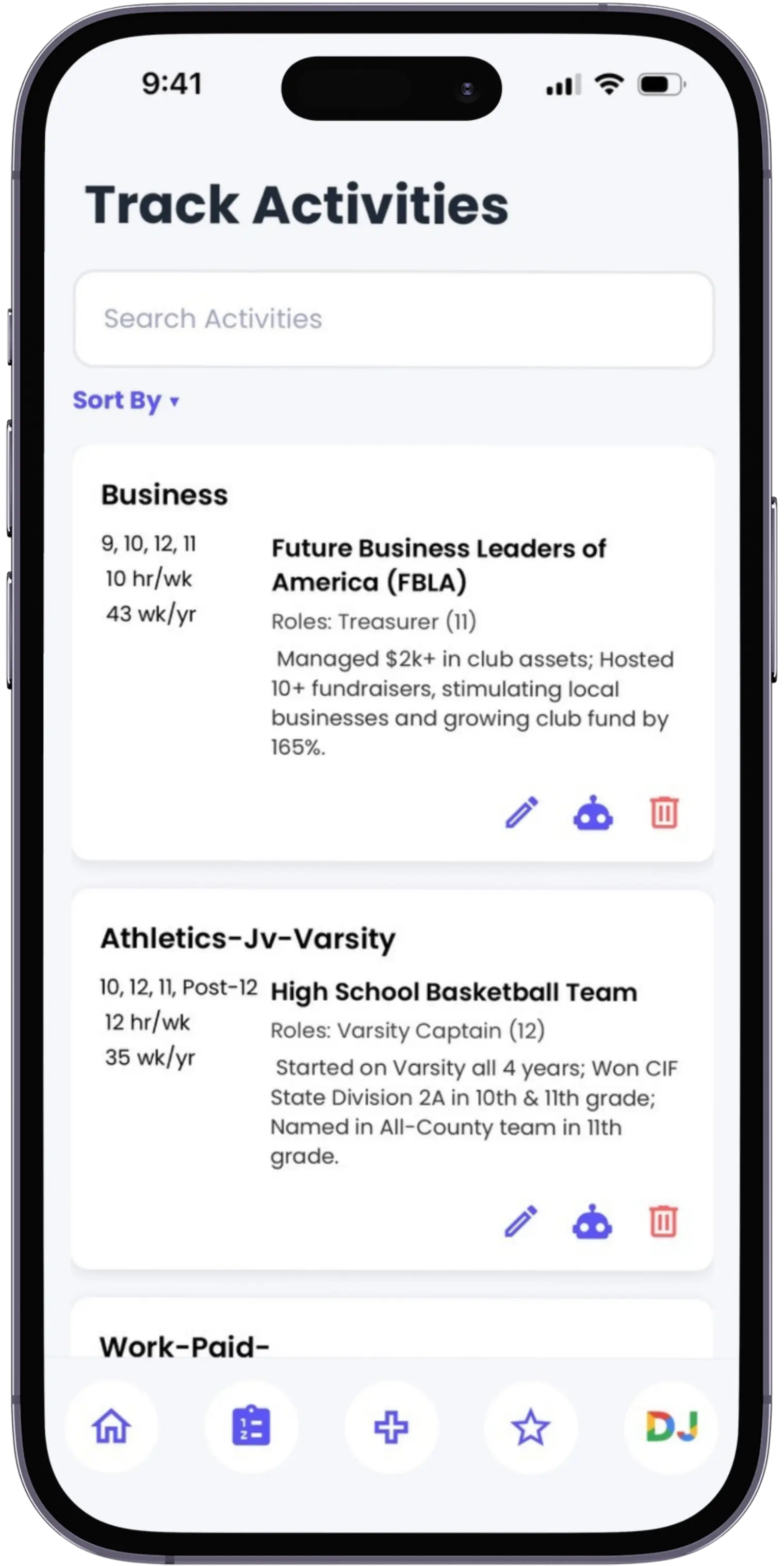
Task: Add a new activity with plus tab
Action: coord(391,1427)
